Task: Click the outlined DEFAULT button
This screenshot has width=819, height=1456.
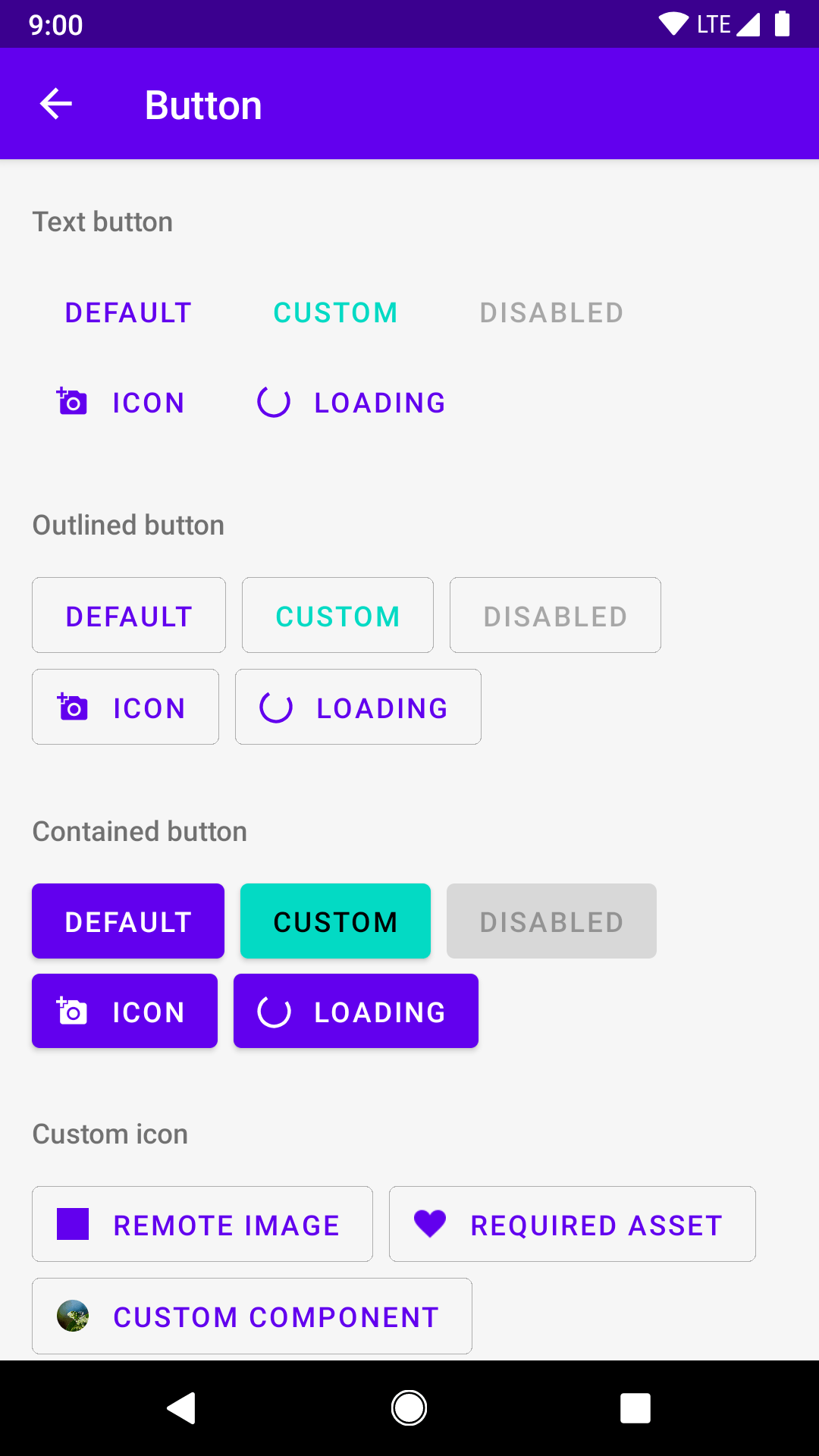Action: pos(128,615)
